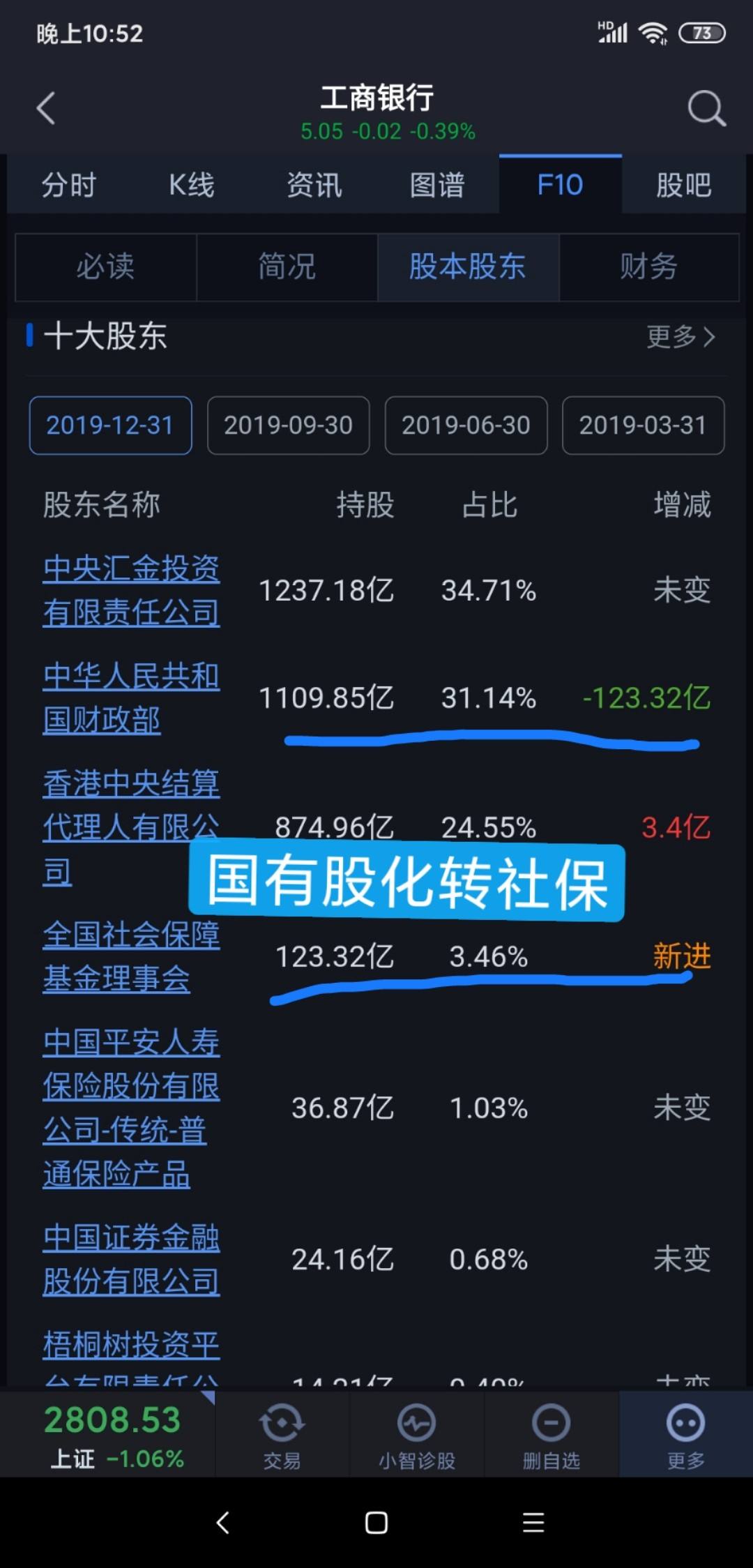This screenshot has height=1568, width=753.
Task: Tap the back arrow to exit 工商银行 page
Action: (x=46, y=108)
